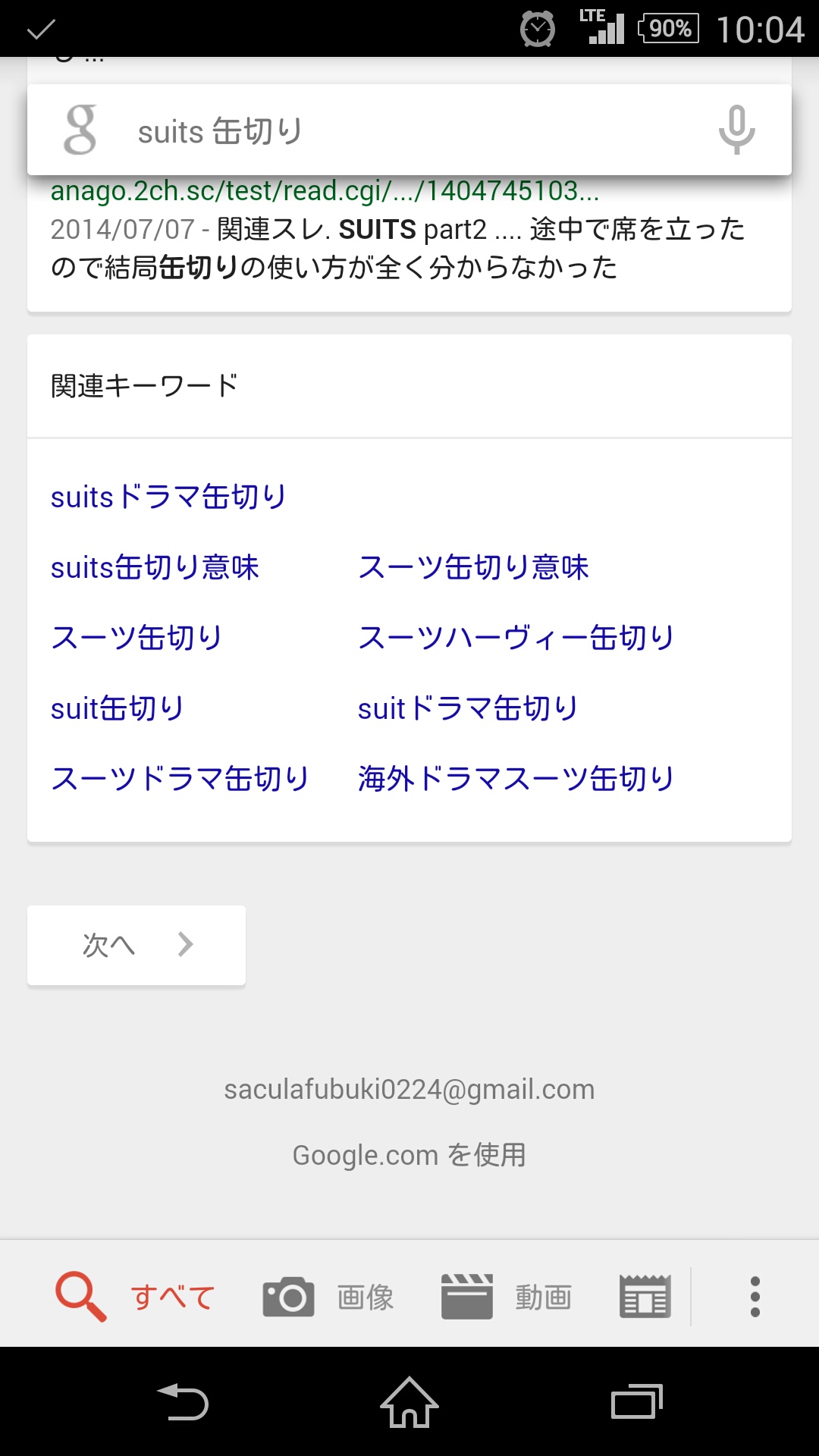Screen dimensions: 819x1456
Task: Open the anago.2ch.sc search result
Action: point(325,191)
